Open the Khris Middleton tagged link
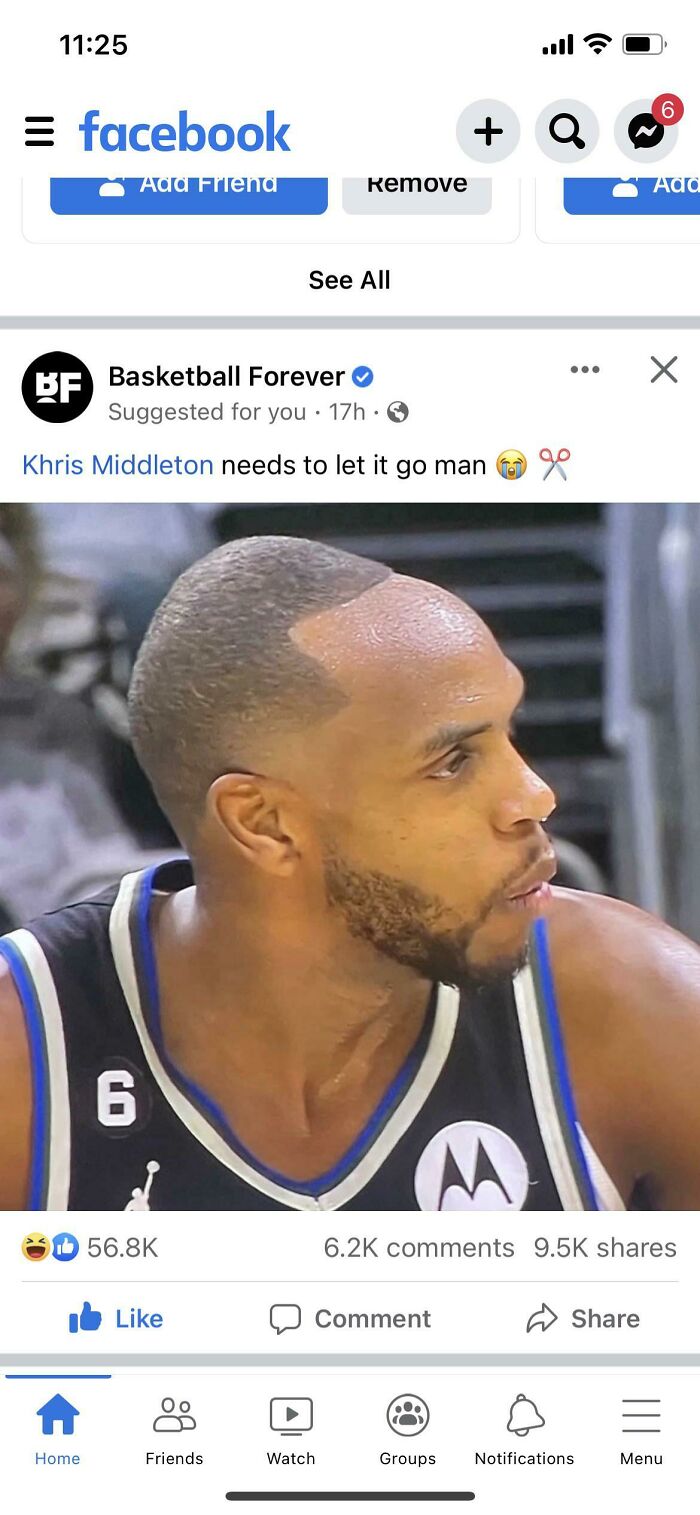The height and width of the screenshot is (1515, 700). click(118, 465)
